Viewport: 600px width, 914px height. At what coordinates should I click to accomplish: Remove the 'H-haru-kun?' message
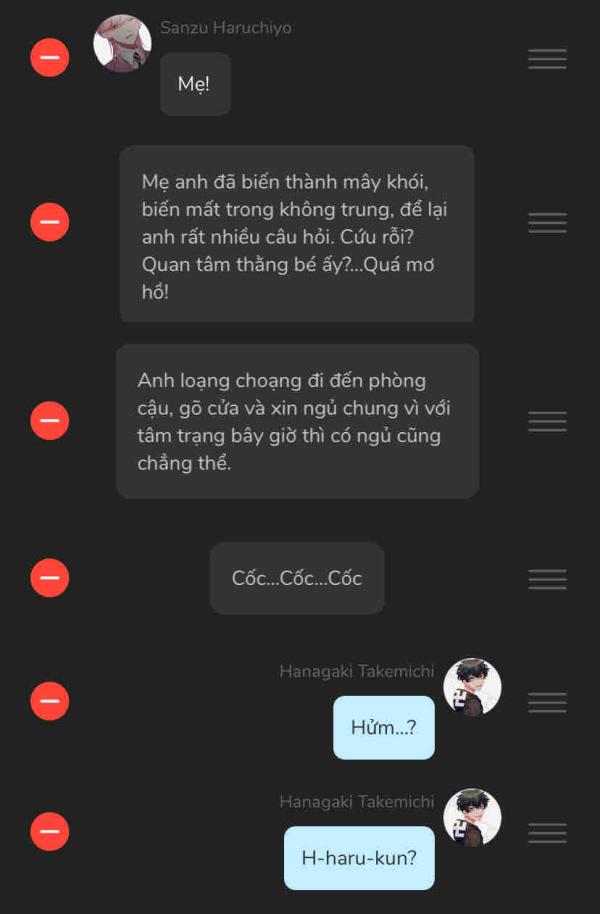[50, 832]
